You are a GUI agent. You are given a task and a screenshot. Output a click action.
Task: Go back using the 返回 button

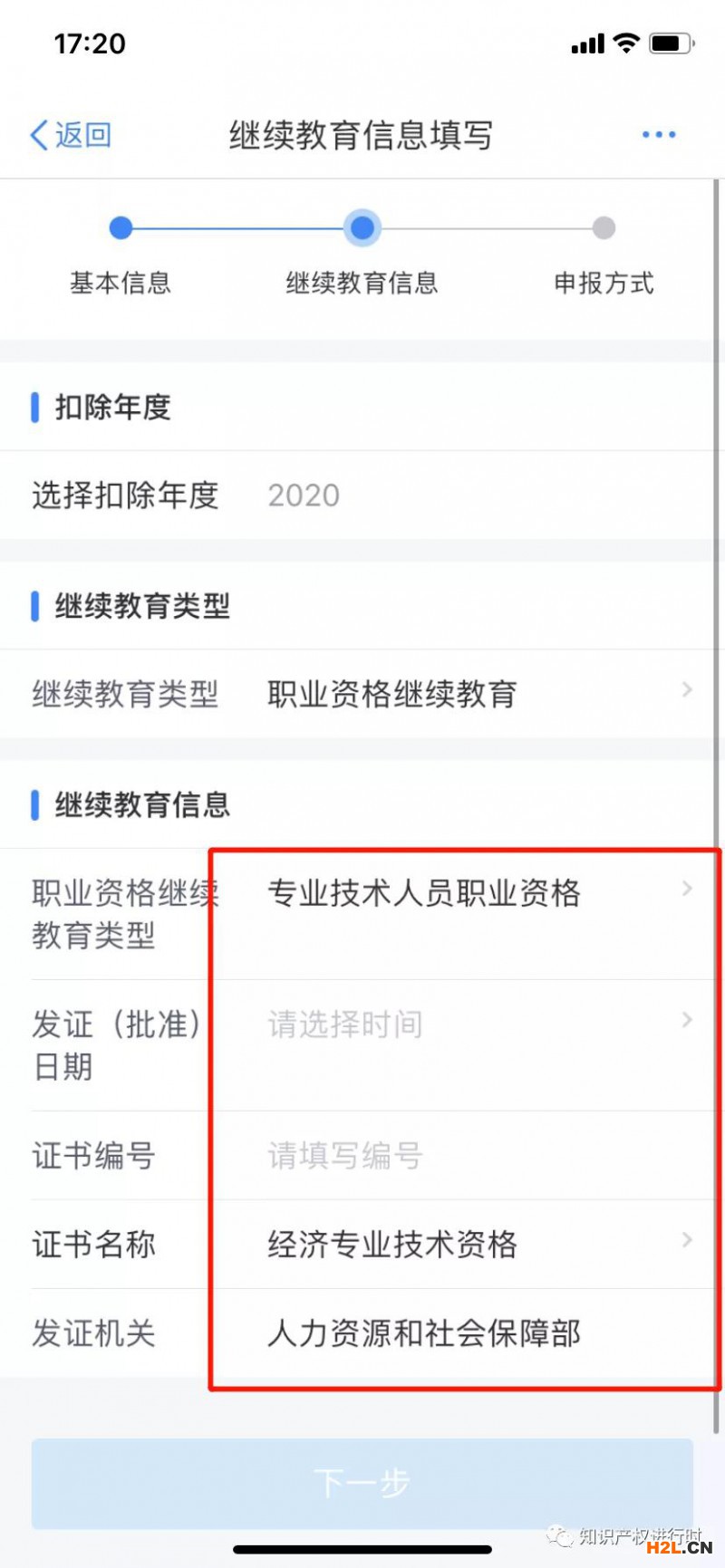click(x=71, y=135)
